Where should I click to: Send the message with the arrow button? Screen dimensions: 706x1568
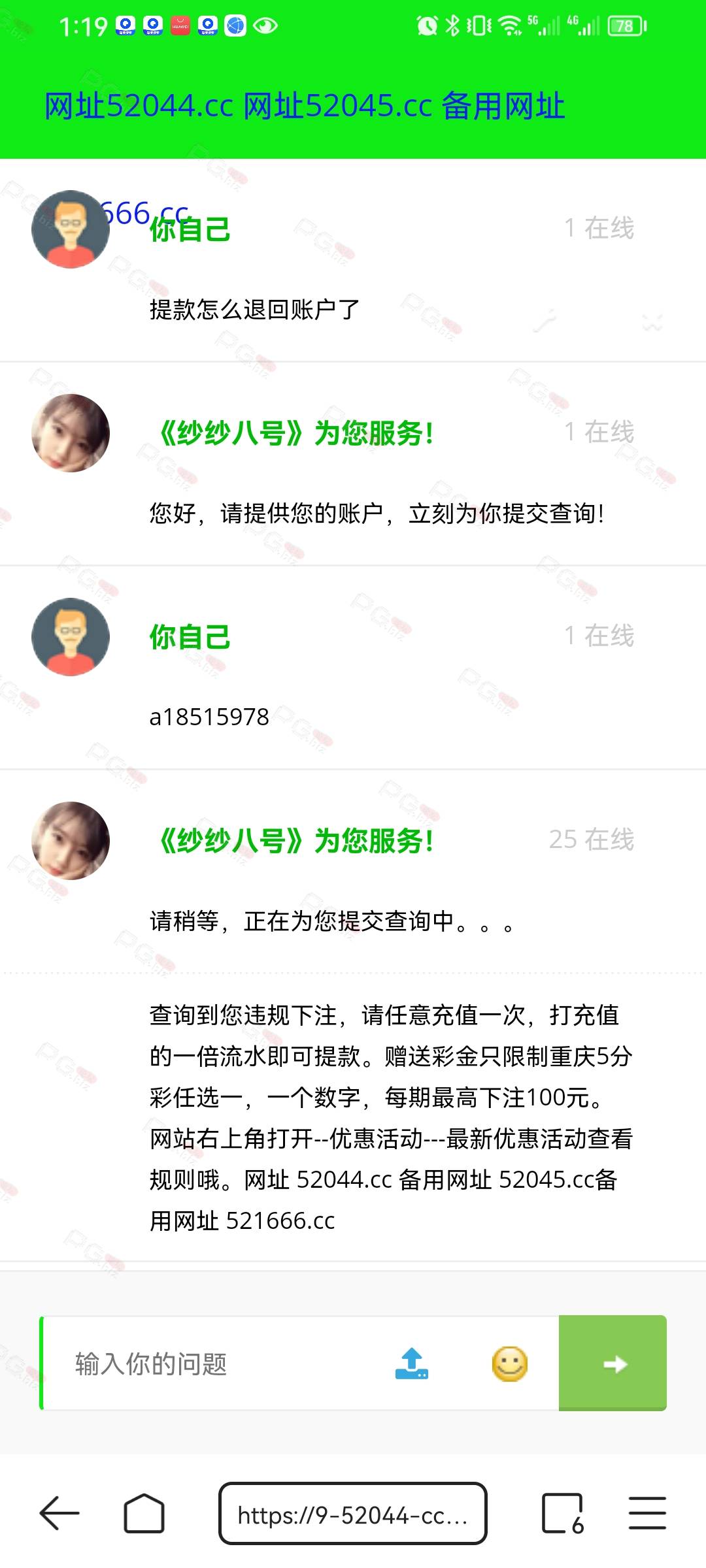tap(613, 1363)
